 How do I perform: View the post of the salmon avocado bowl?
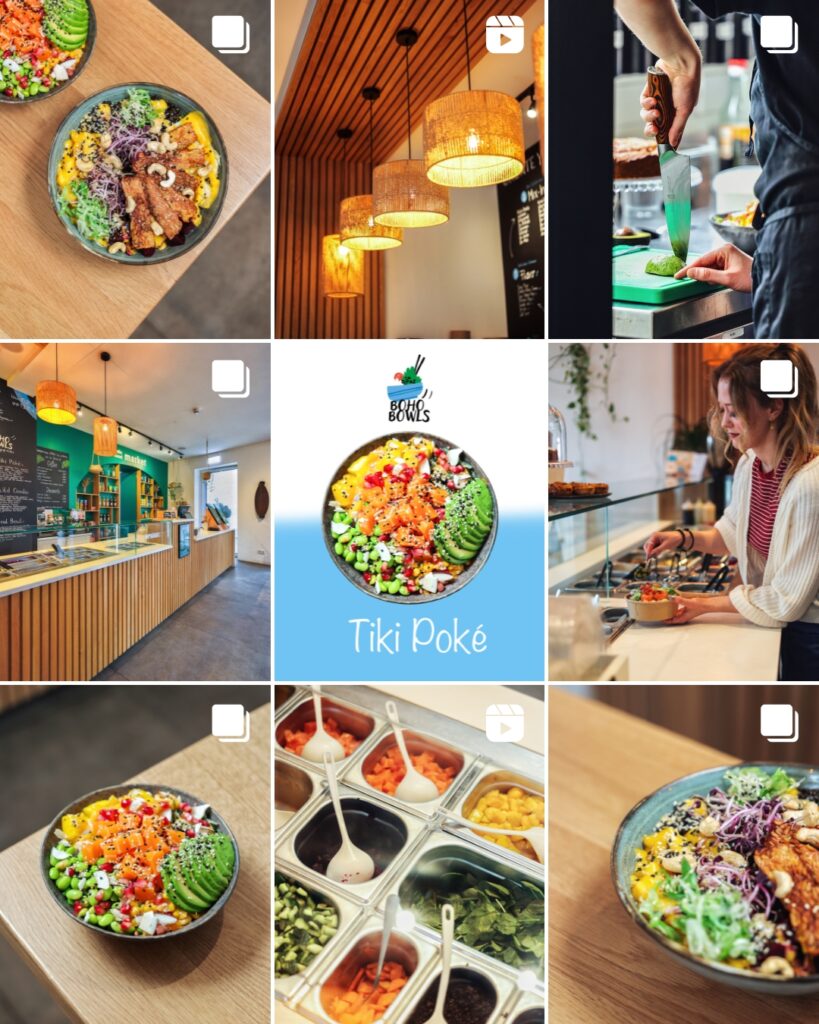[x=135, y=855]
